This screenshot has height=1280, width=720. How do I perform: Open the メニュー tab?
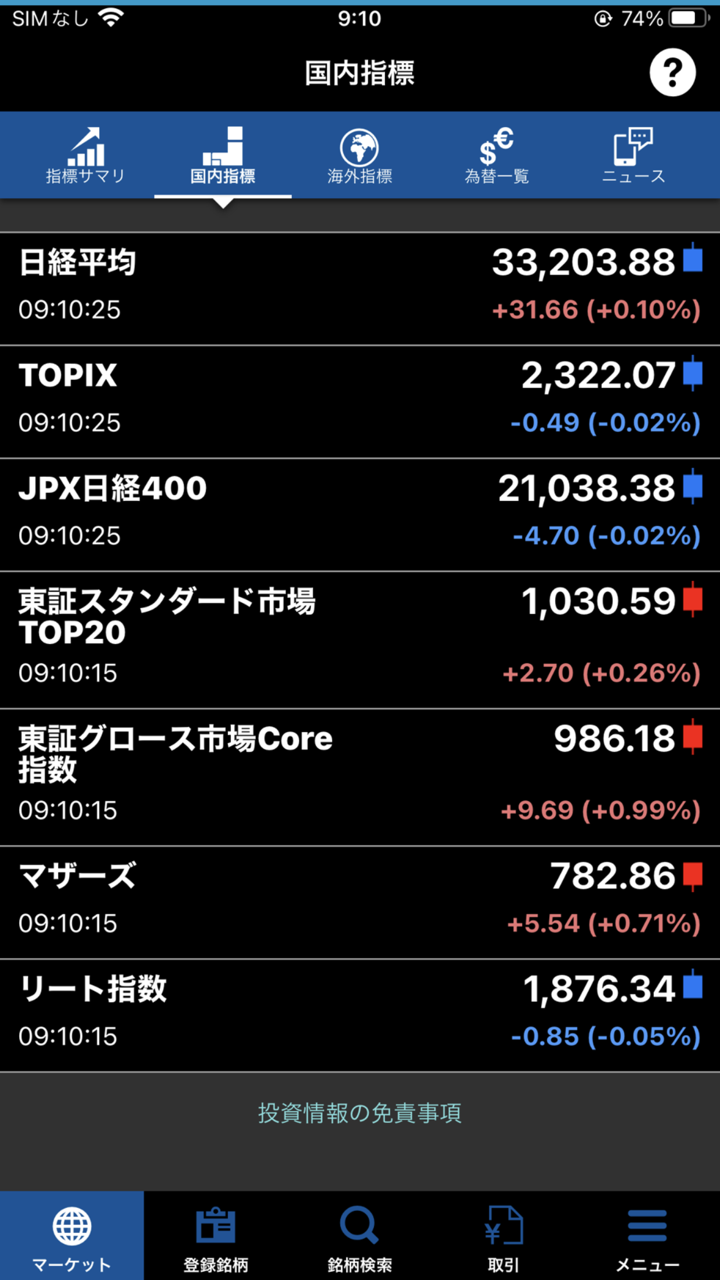coord(648,1236)
